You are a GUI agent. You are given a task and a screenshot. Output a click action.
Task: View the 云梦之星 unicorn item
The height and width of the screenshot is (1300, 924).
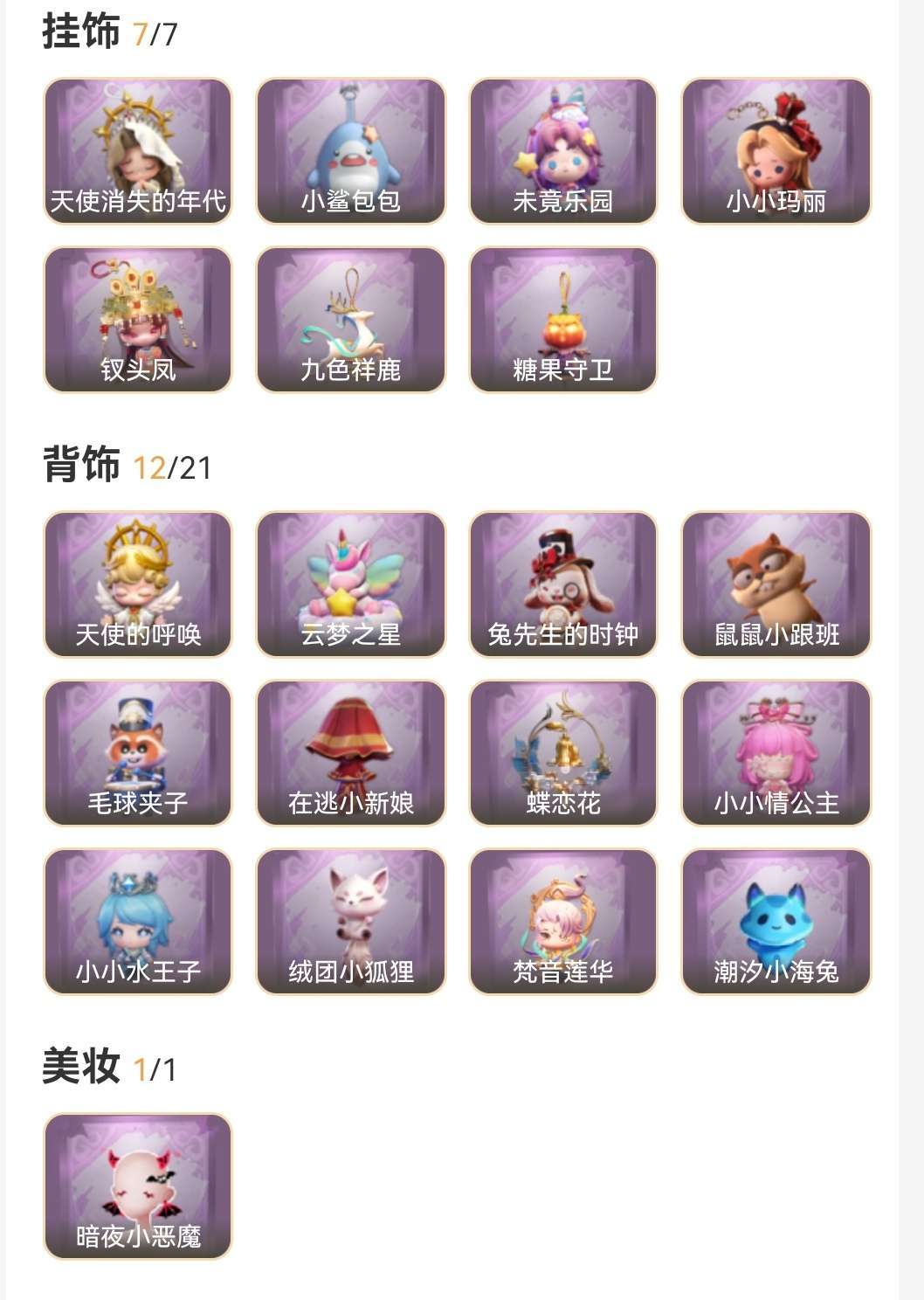(351, 584)
